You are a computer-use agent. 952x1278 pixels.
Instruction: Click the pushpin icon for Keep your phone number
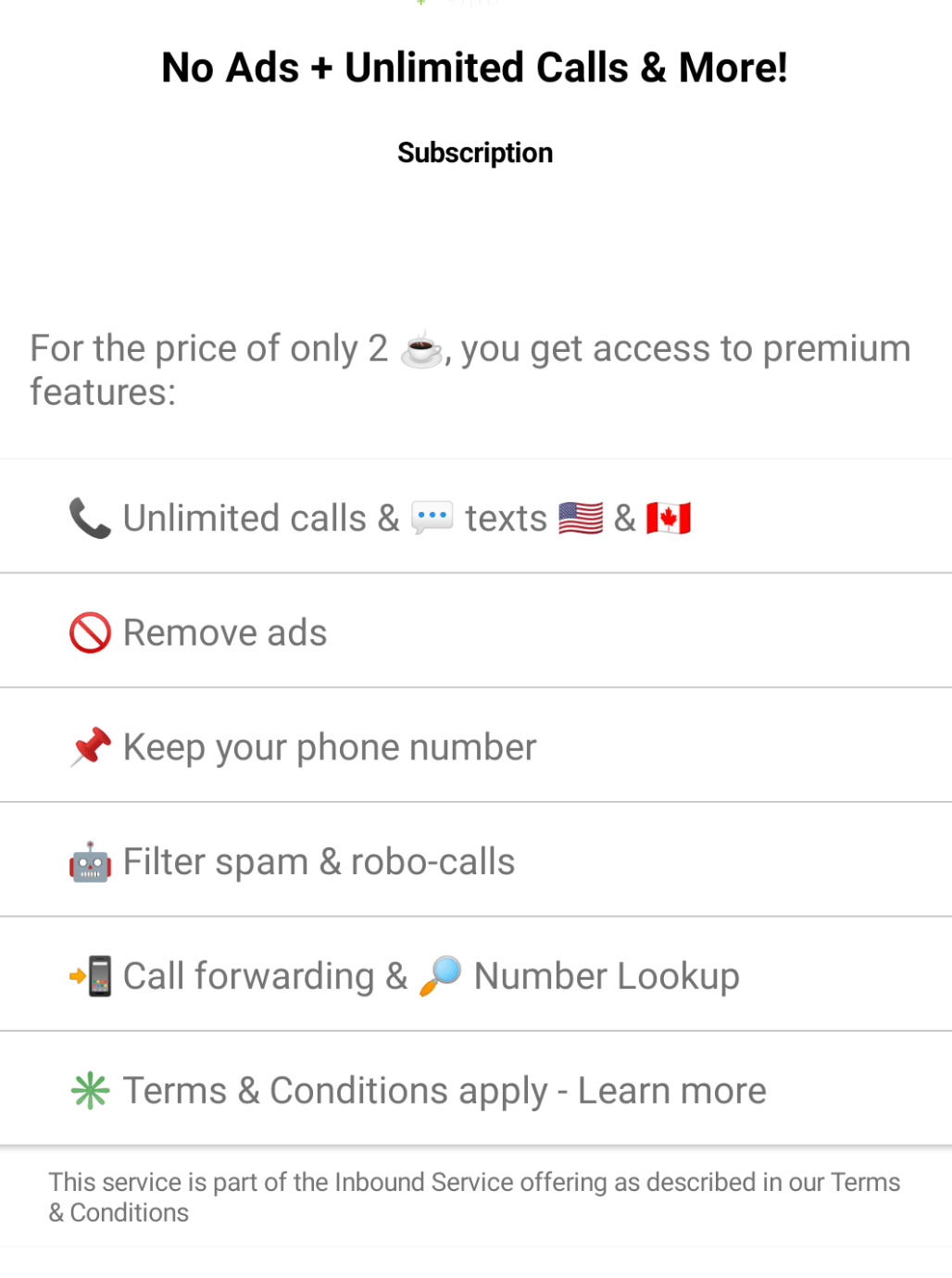[89, 745]
